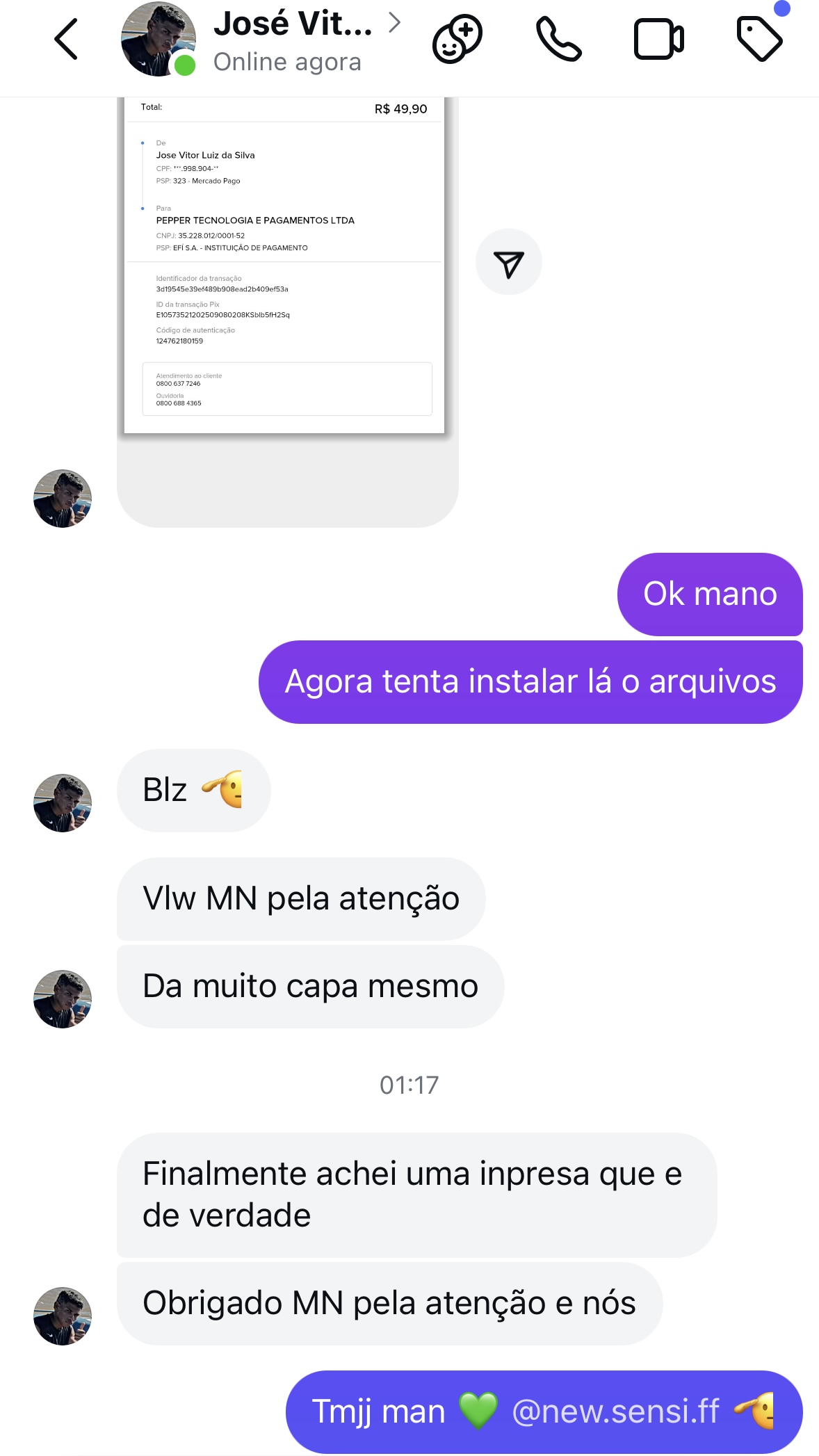Viewport: 819px width, 1456px height.
Task: Start a voice call with José
Action: tap(558, 39)
